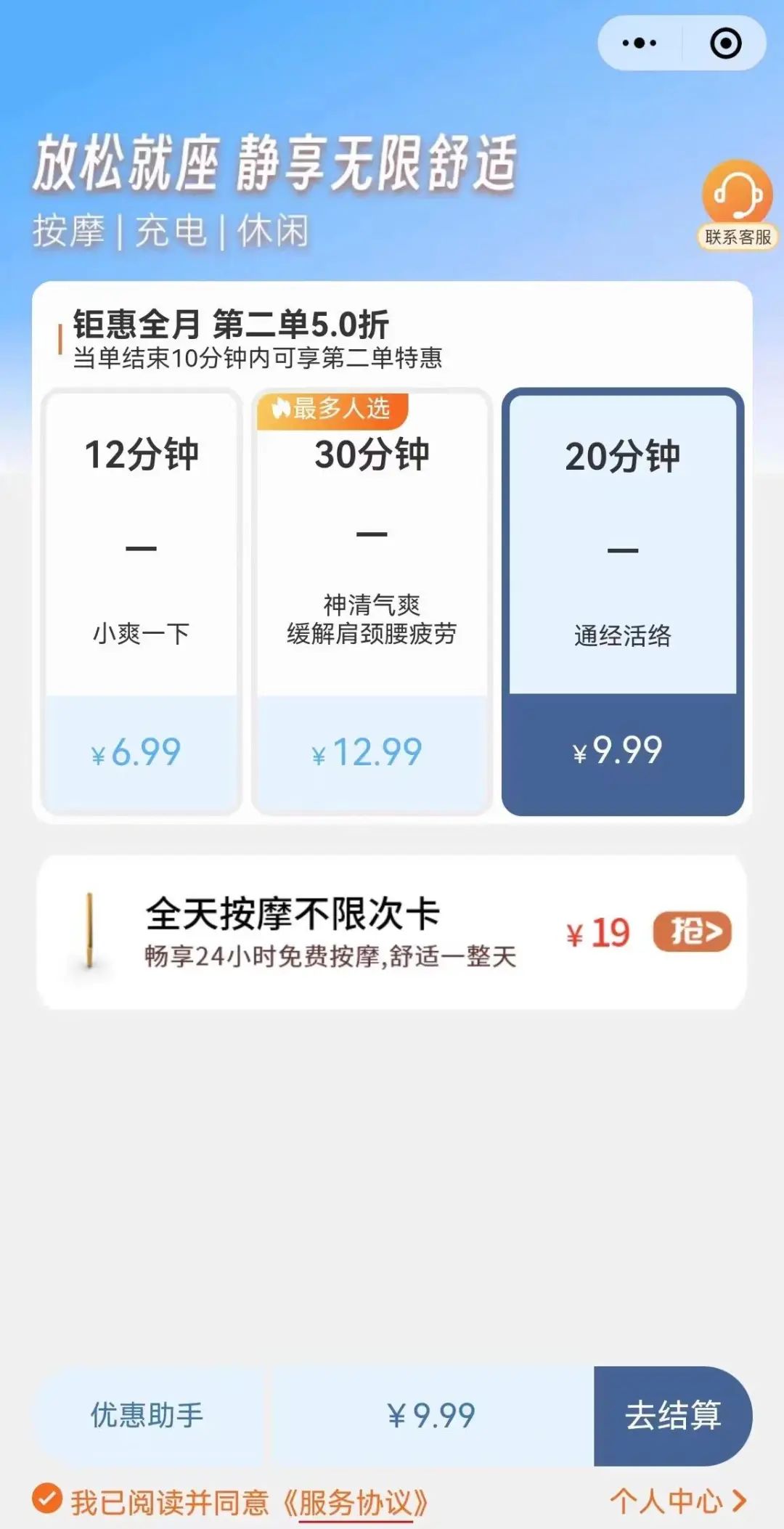Screen dimensions: 784x1529
Task: Click the fire icon on the 最多人选 badge
Action: (x=283, y=409)
